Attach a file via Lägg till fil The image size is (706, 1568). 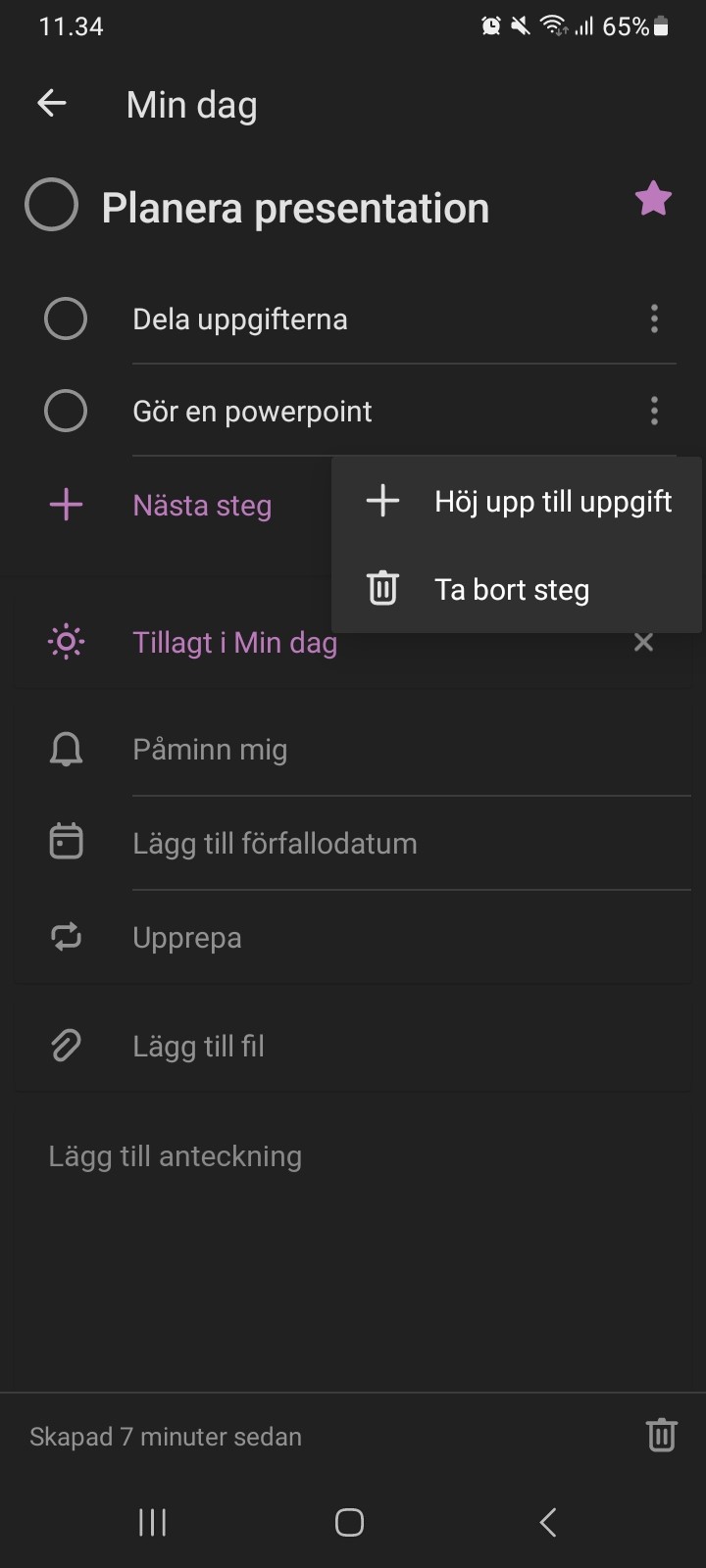[353, 1046]
